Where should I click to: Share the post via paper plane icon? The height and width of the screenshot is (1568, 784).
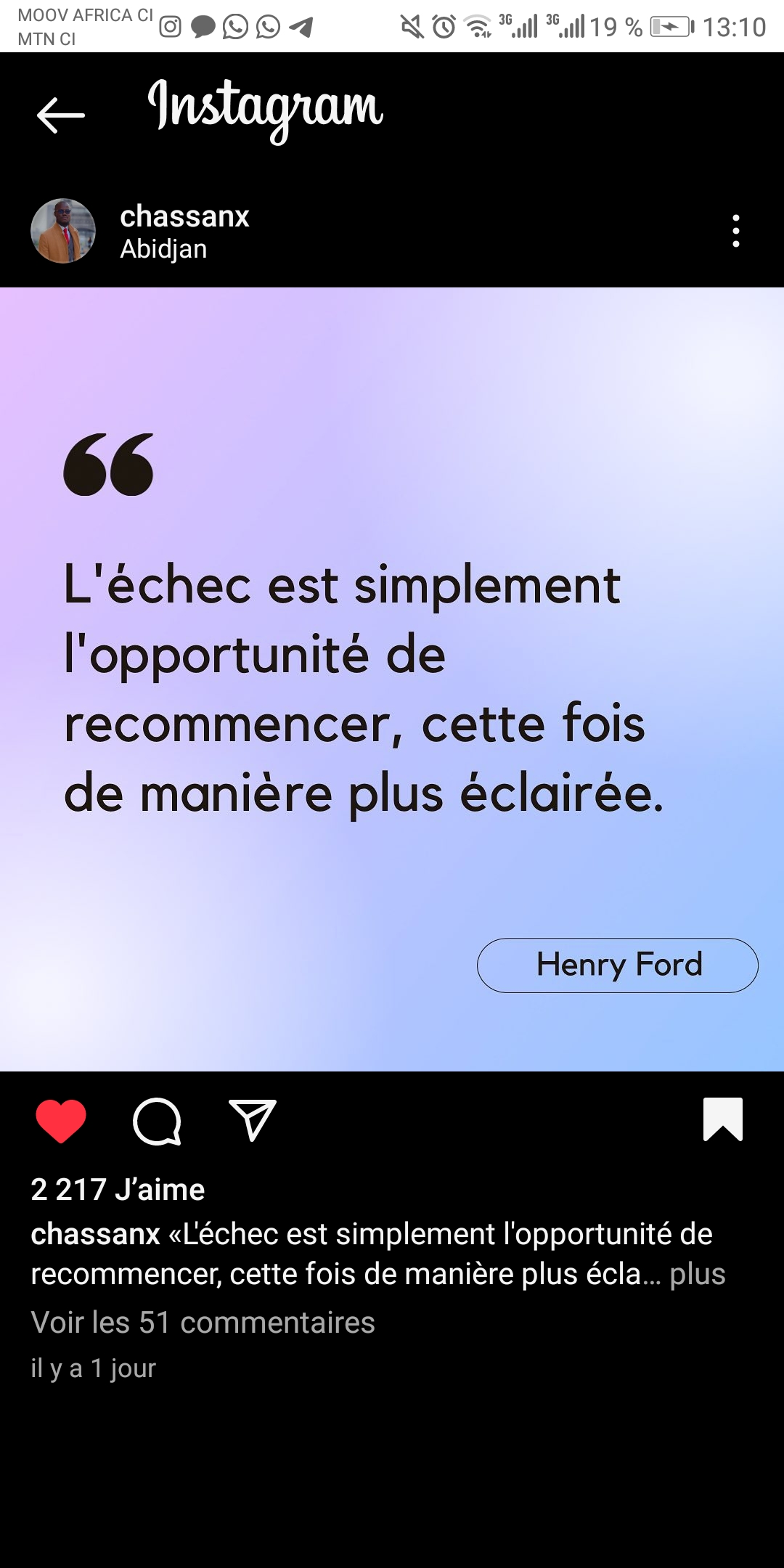(253, 1120)
